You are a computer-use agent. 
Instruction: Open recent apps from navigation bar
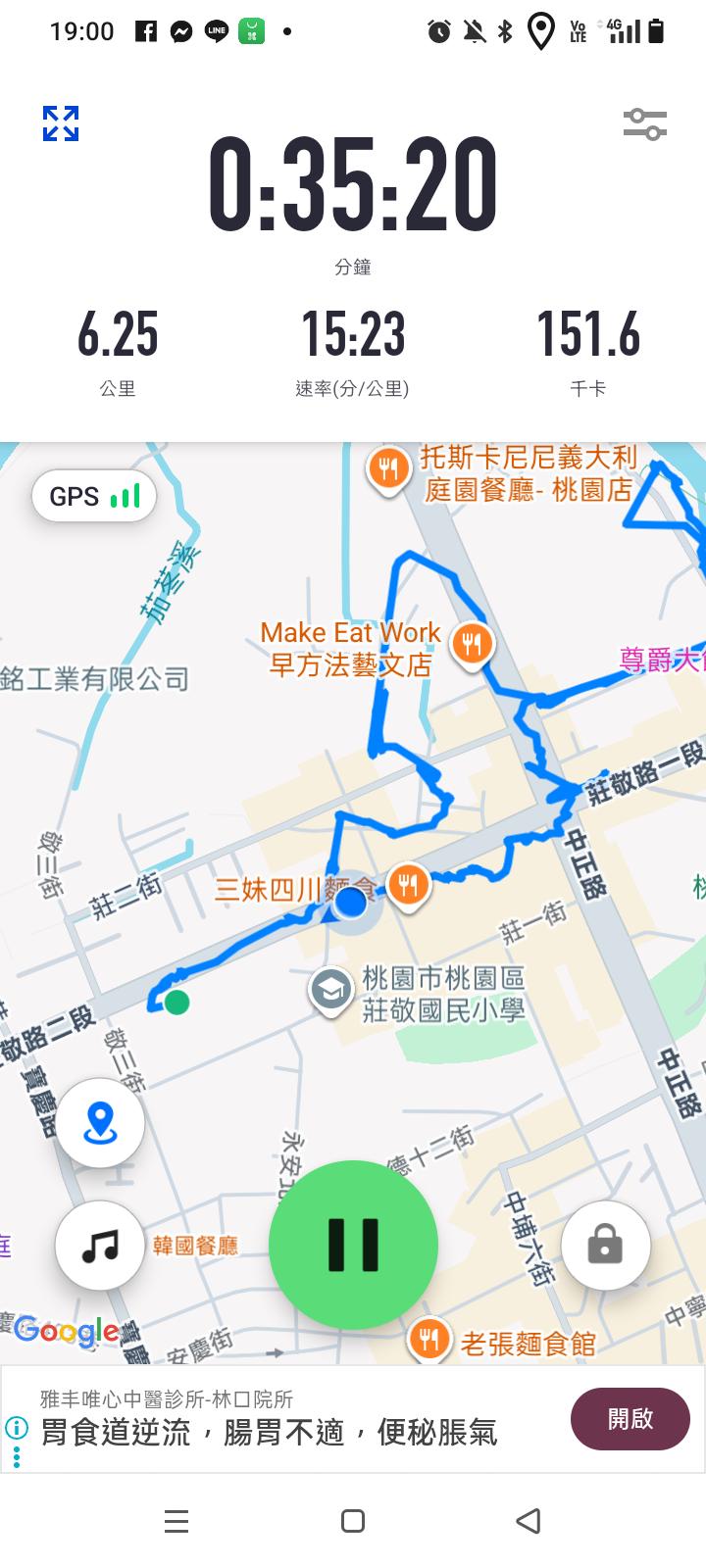point(176,1521)
